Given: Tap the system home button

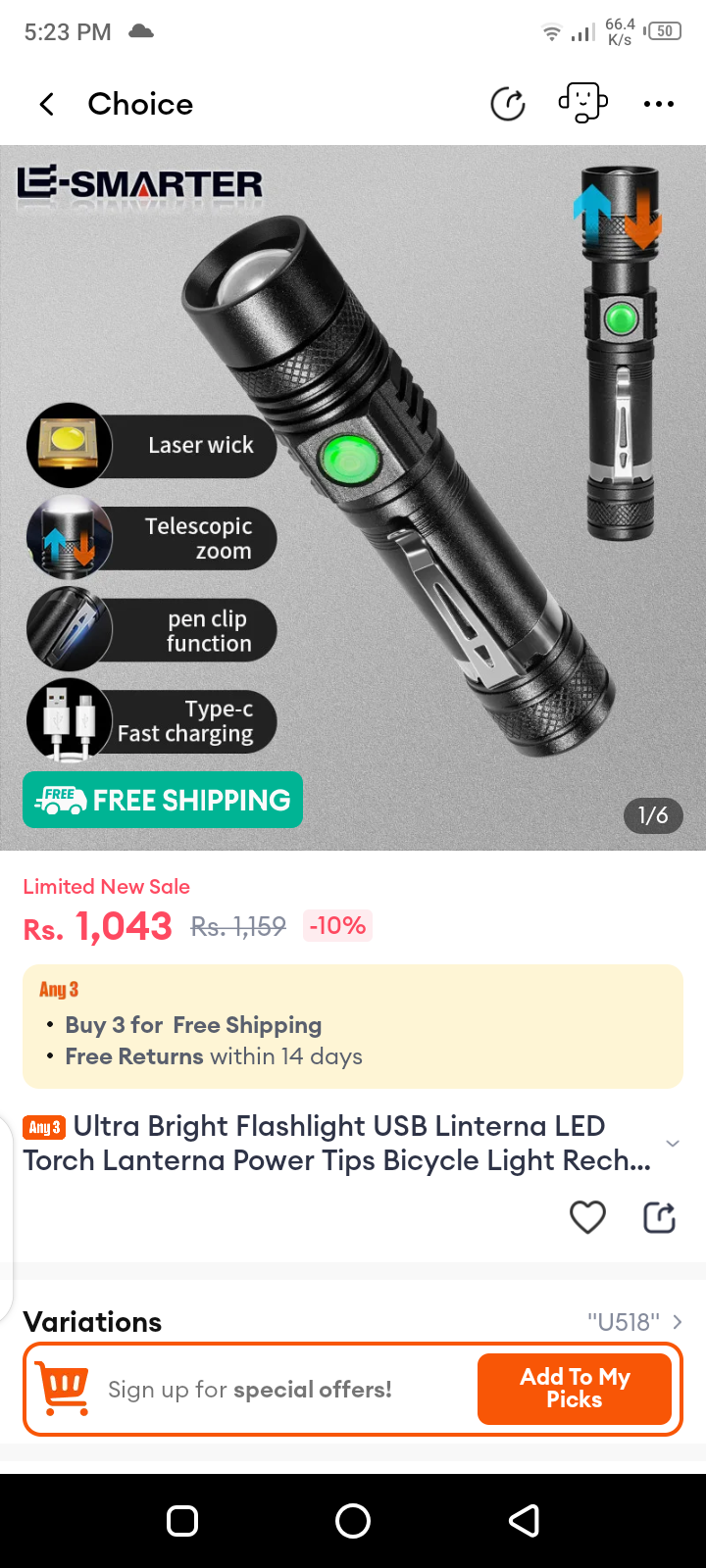Looking at the screenshot, I should pos(353,1521).
